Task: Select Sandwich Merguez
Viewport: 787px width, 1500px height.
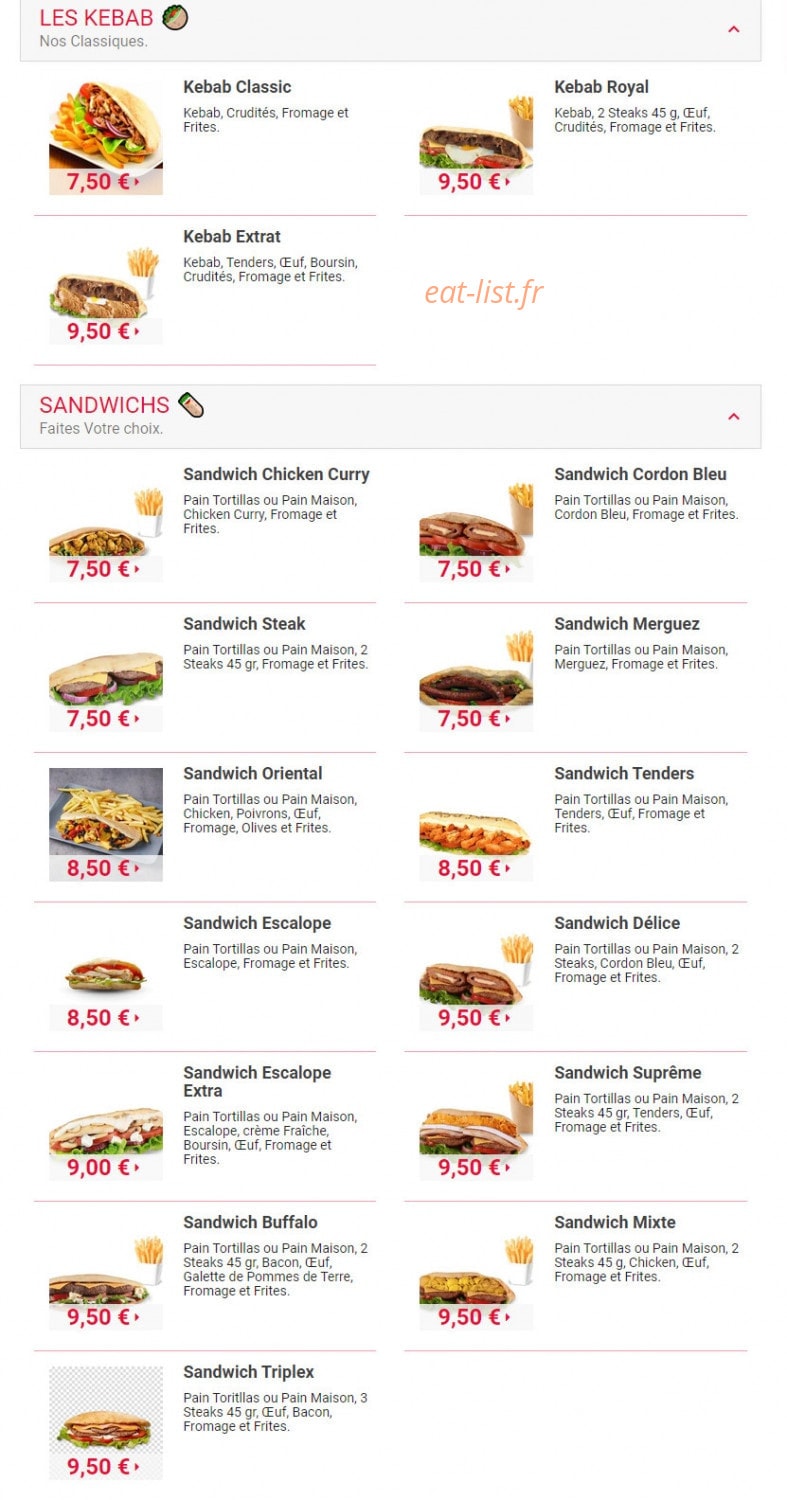Action: pos(575,677)
